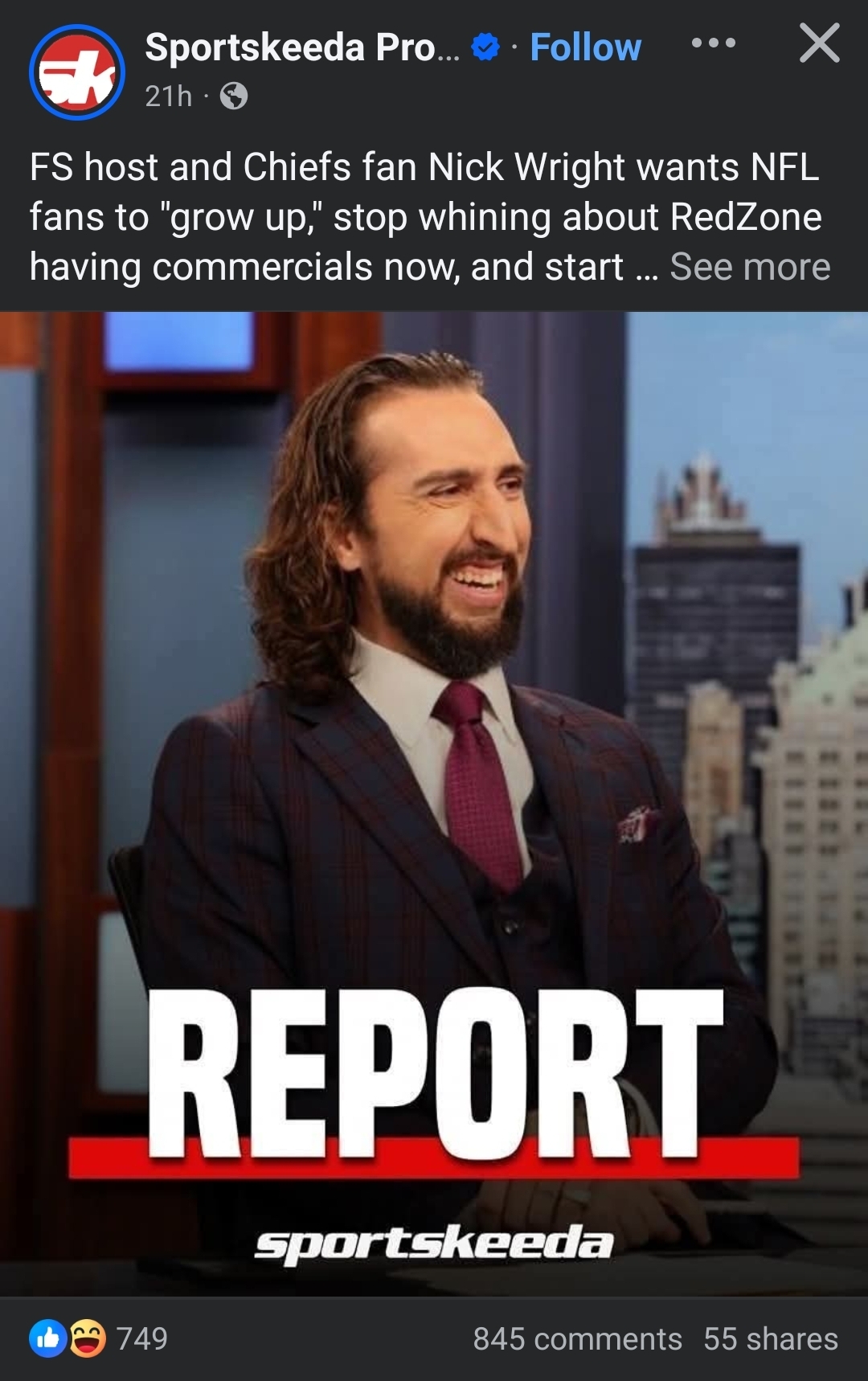Open the Sportskeeda Pro page name
This screenshot has width=868, height=1381.
(x=301, y=47)
